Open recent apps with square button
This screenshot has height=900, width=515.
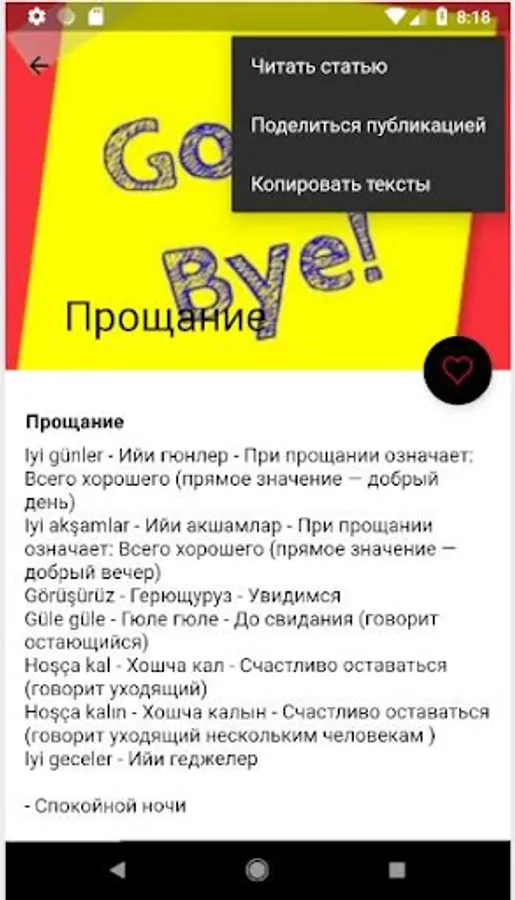pos(397,870)
